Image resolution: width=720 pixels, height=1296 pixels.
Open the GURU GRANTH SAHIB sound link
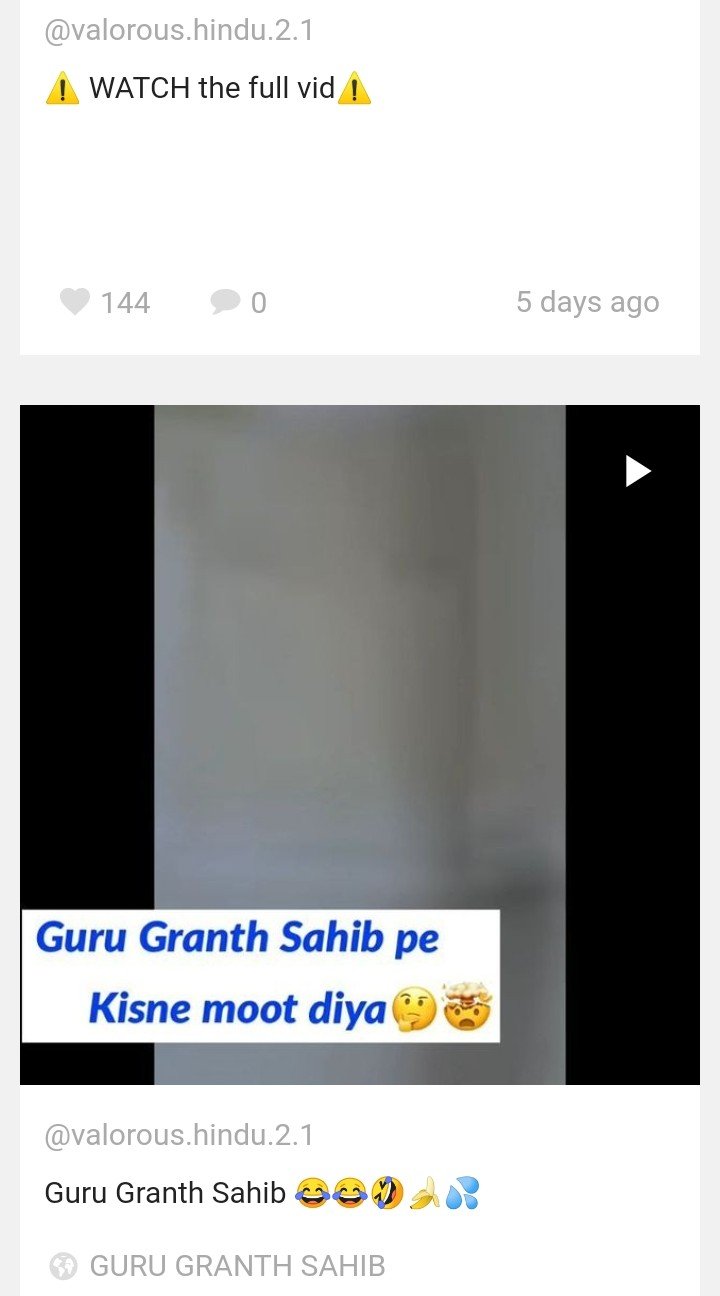[236, 1266]
